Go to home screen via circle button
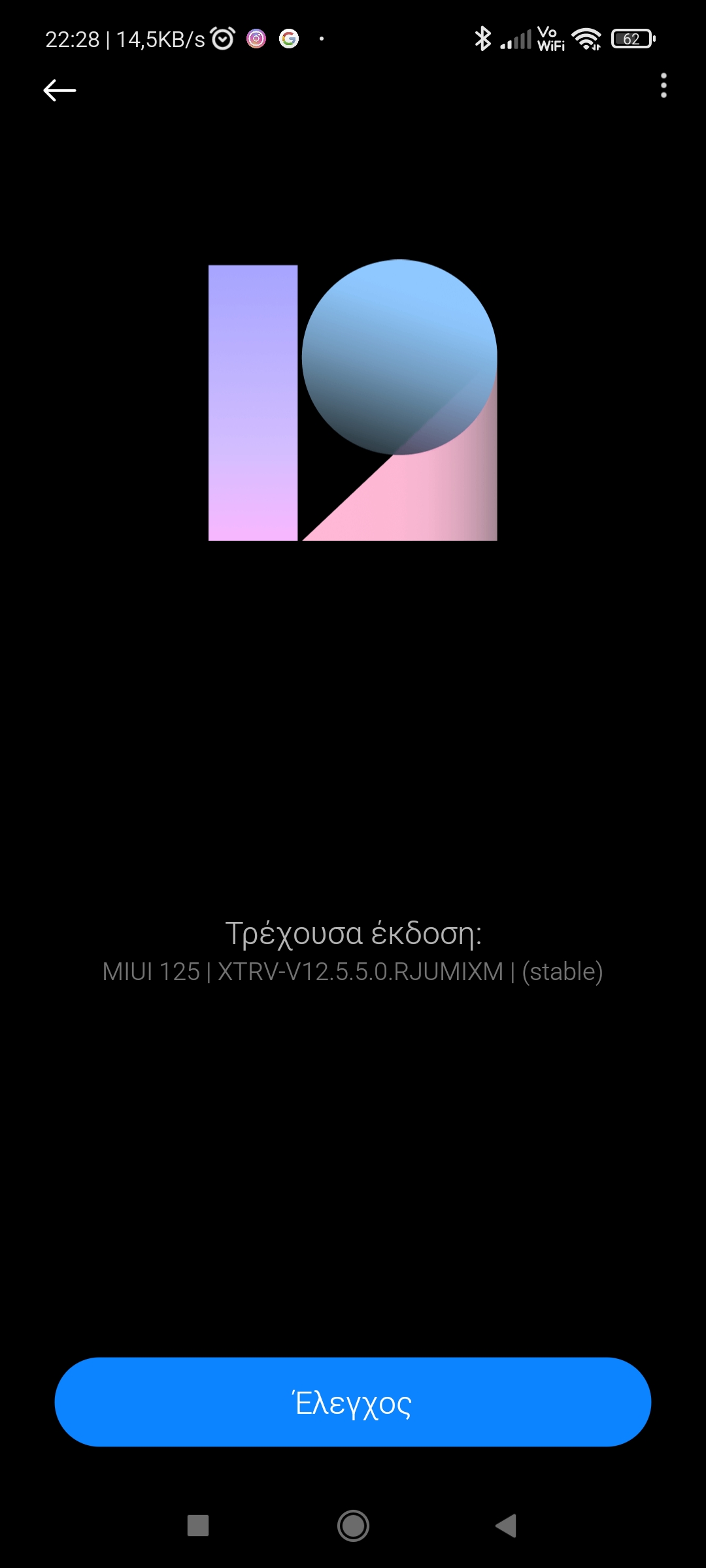This screenshot has width=706, height=1568. [x=353, y=1526]
